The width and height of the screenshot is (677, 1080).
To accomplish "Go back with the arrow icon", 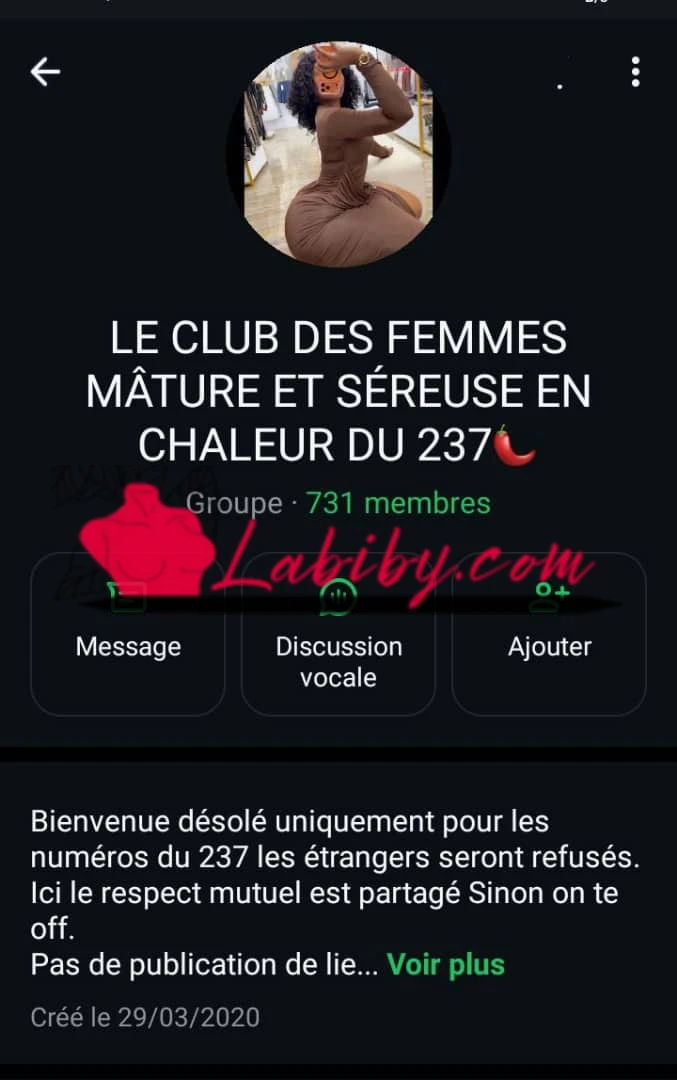I will (45, 72).
